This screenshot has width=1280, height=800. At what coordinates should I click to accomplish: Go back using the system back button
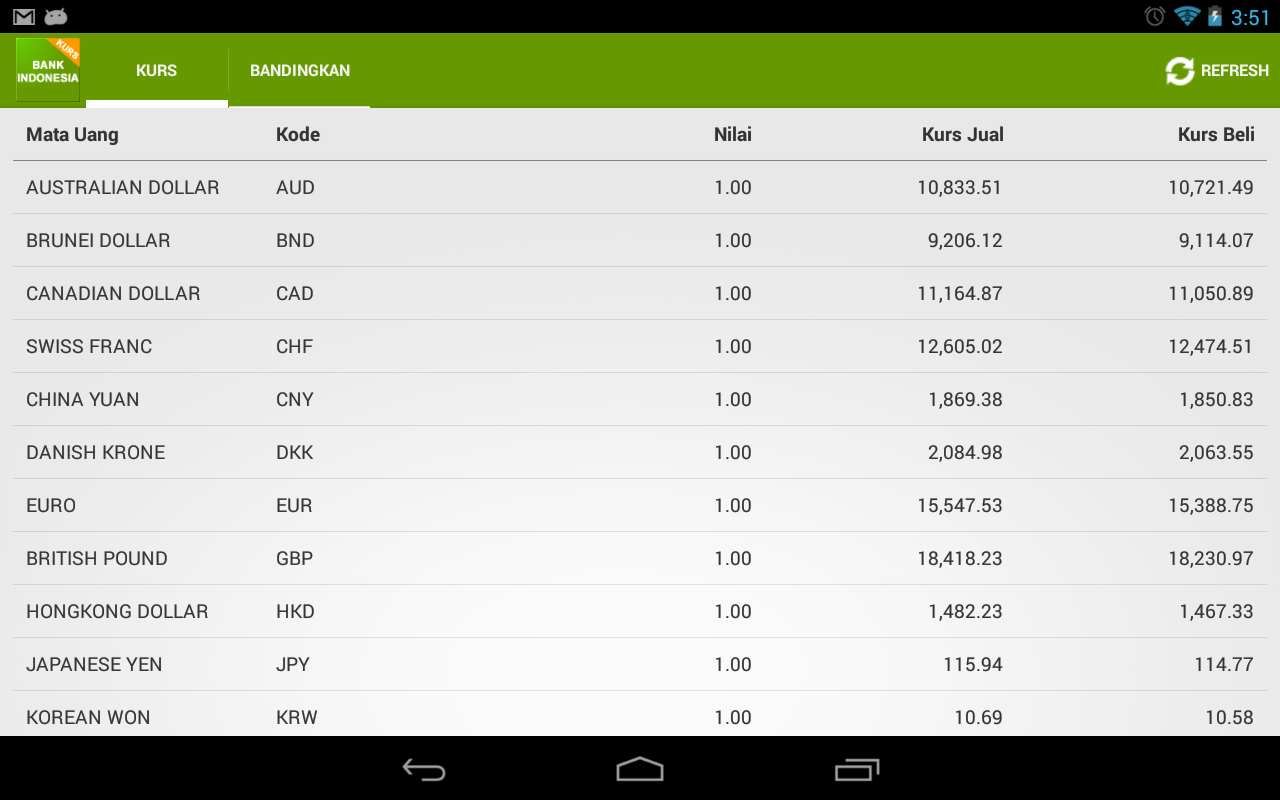click(424, 769)
